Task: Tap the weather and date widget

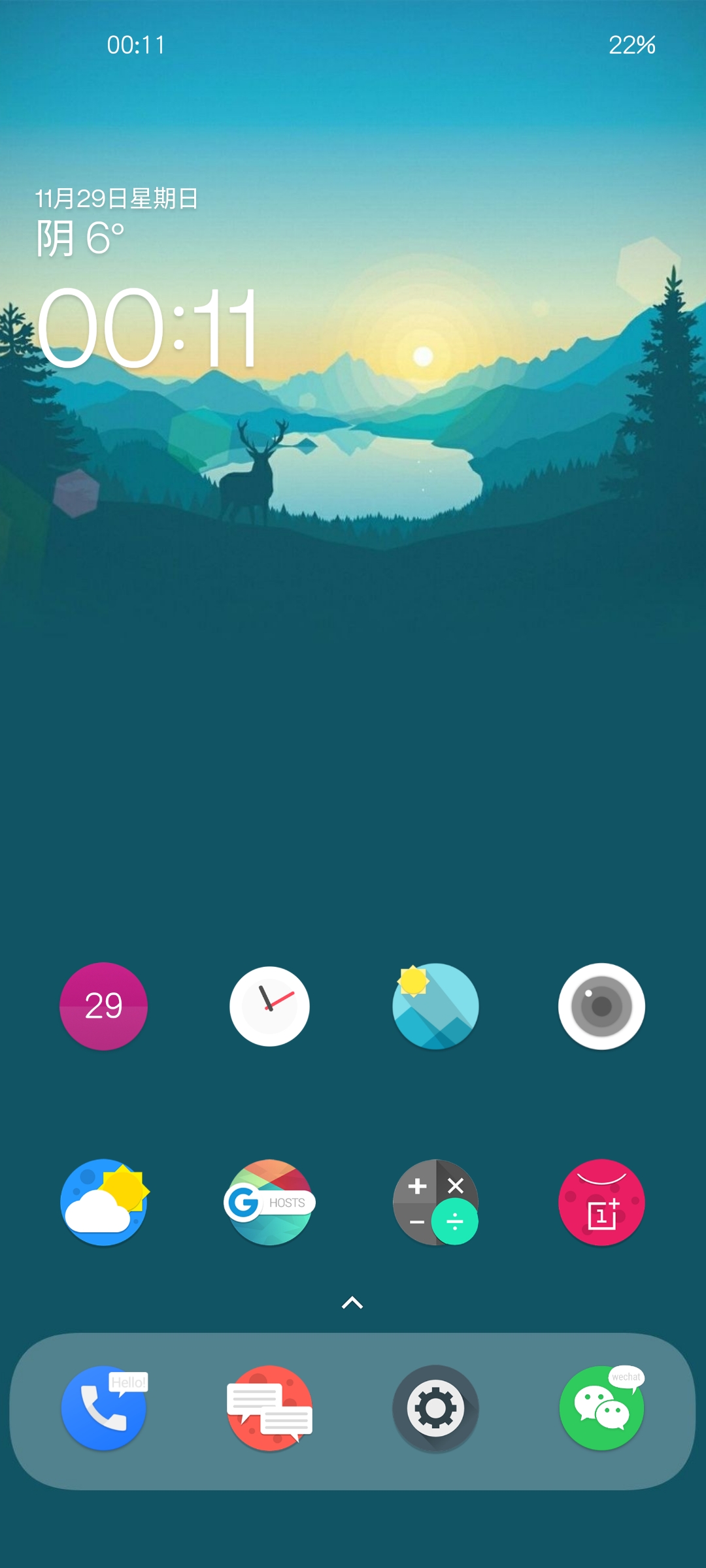Action: click(116, 221)
